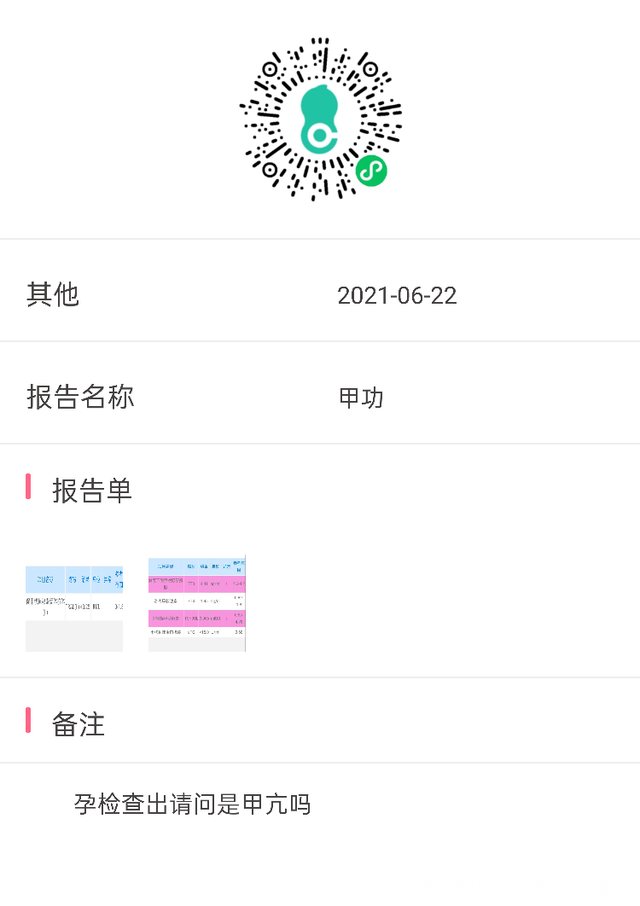
Task: Open the first report sheet image
Action: coord(74,607)
